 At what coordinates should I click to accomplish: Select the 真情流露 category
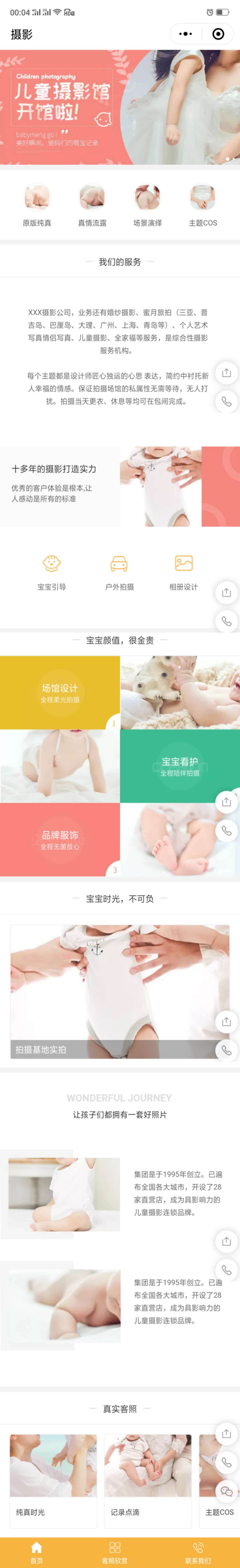pos(92,197)
